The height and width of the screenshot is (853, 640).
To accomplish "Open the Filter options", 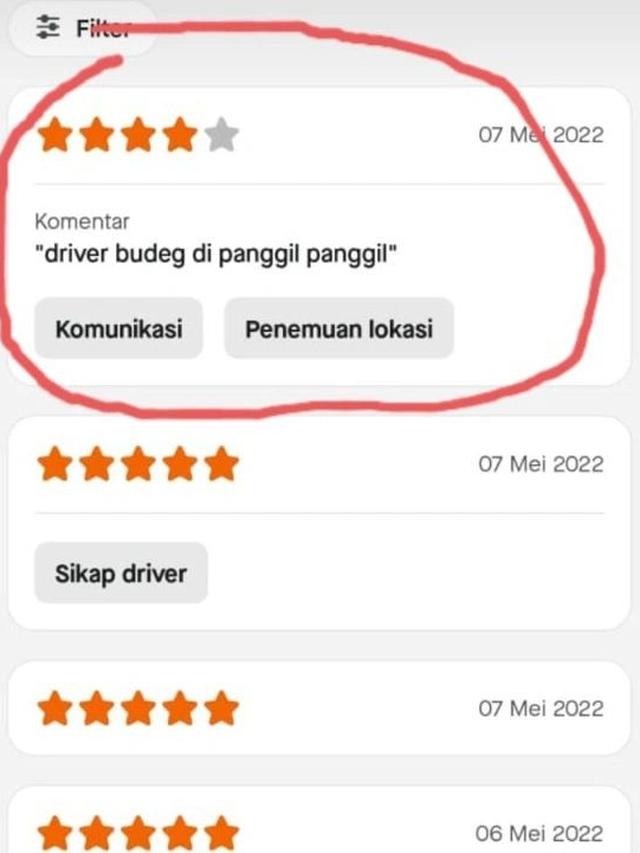I will coord(82,29).
